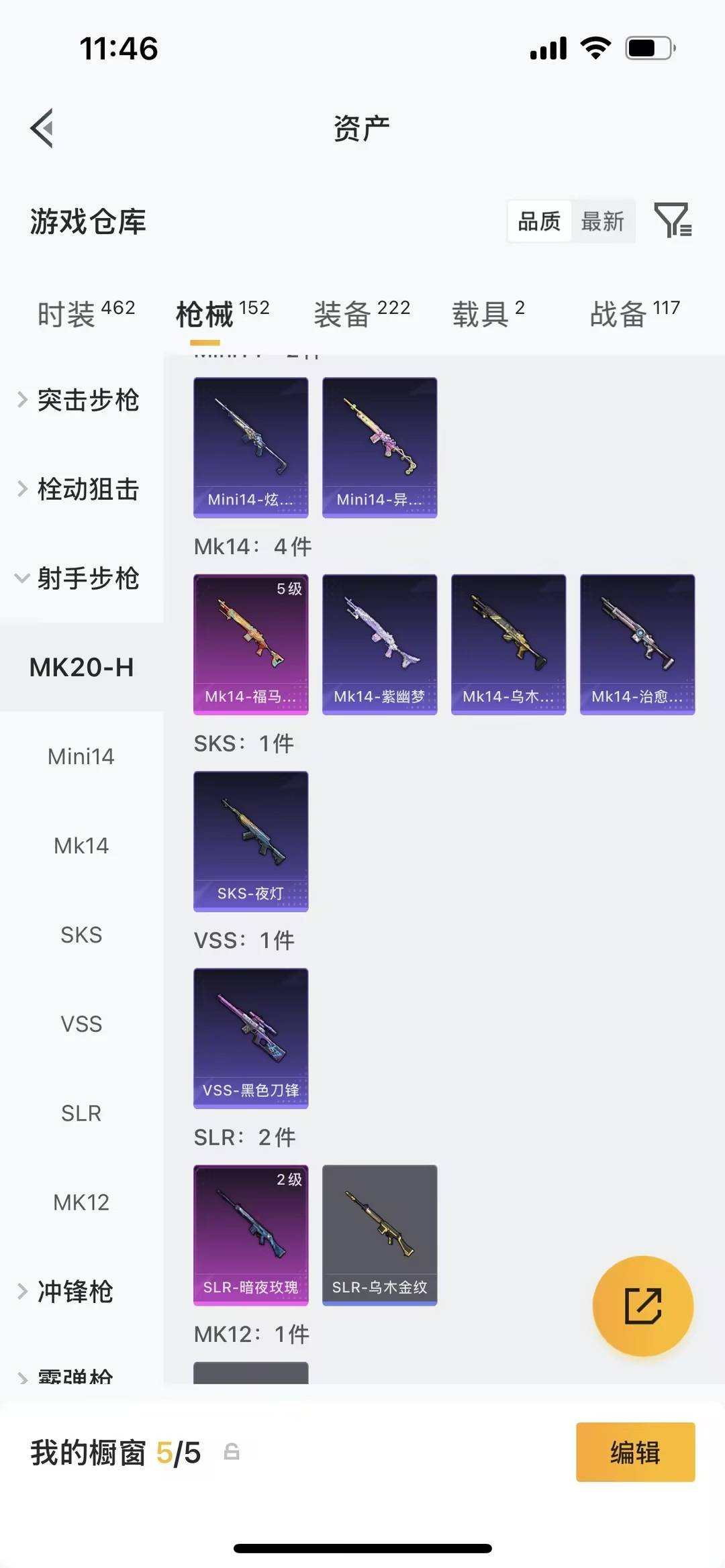Tap 编辑 to edit my showcase

point(635,1452)
